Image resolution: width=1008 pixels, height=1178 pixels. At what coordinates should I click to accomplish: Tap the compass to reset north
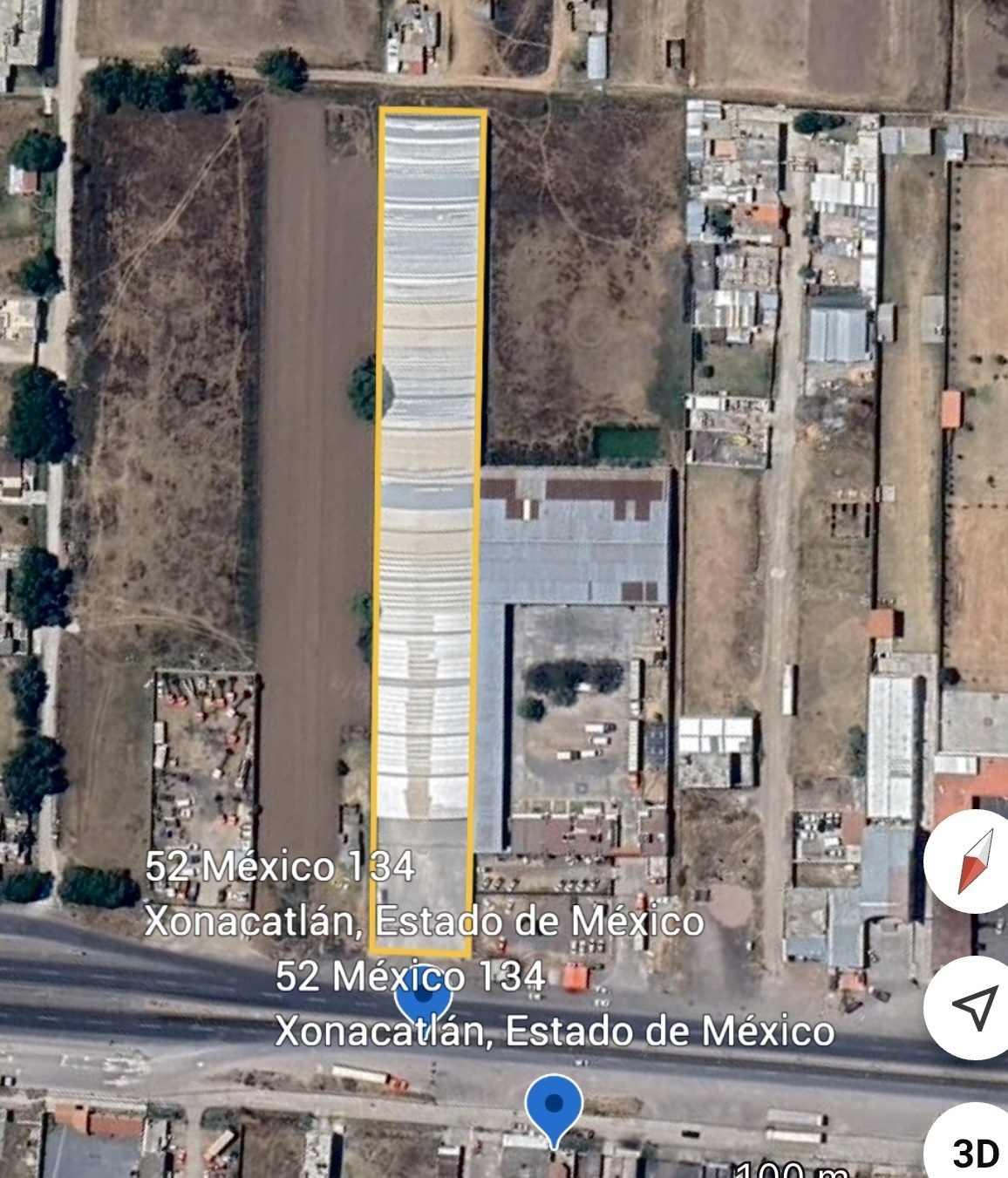point(974,861)
